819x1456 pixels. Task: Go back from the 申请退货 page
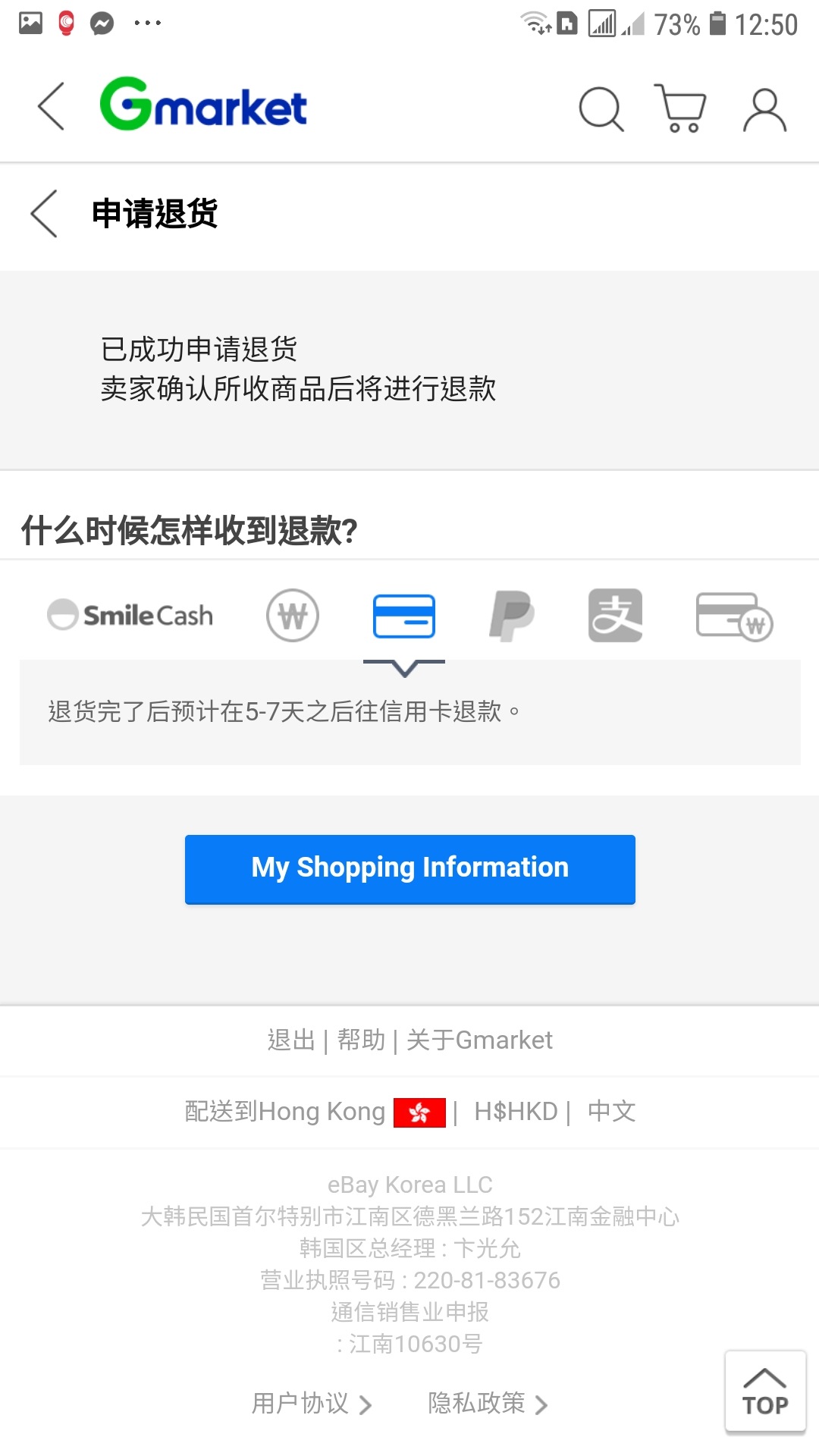[x=44, y=213]
